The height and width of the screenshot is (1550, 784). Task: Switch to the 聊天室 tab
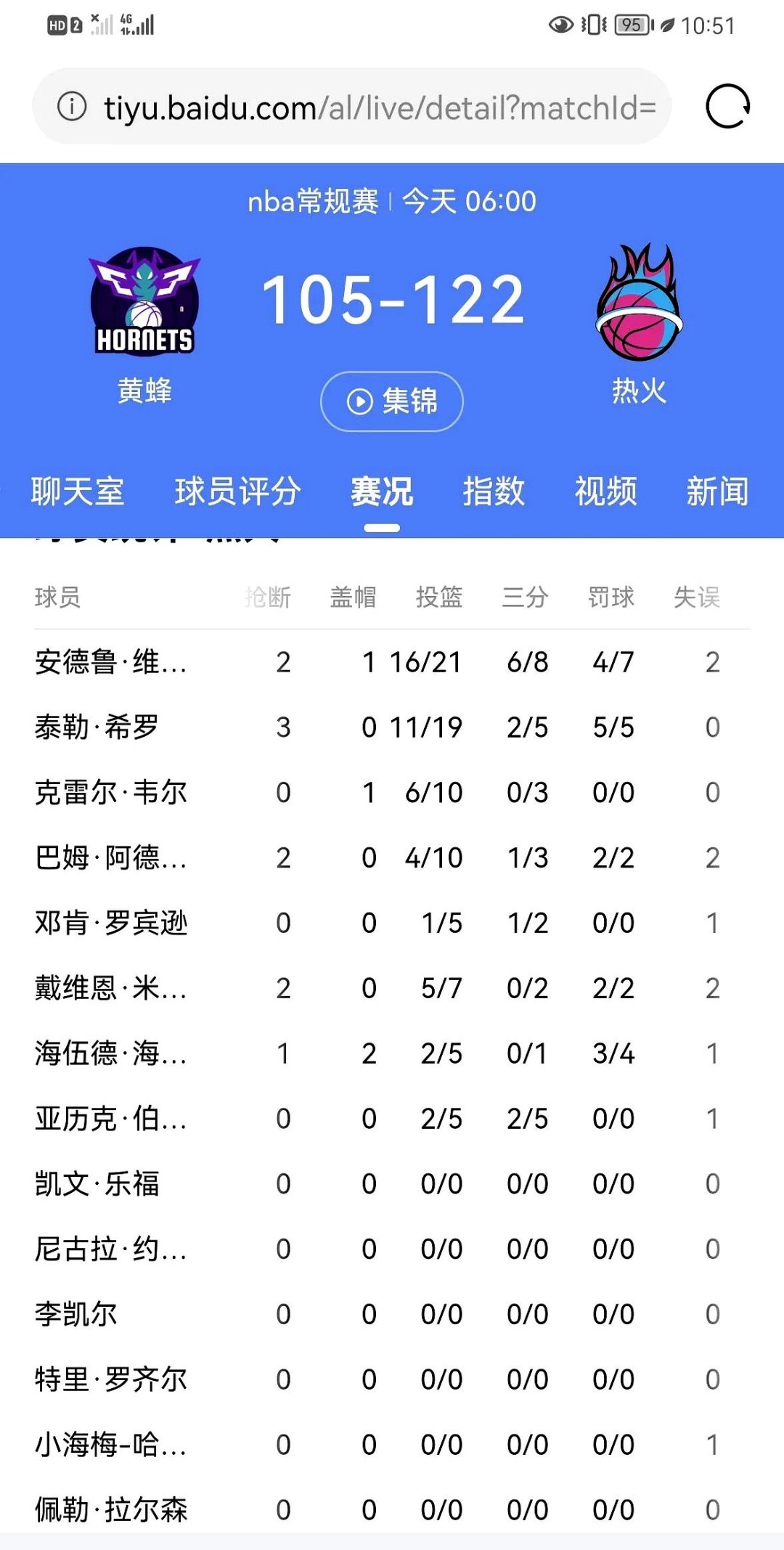[77, 492]
